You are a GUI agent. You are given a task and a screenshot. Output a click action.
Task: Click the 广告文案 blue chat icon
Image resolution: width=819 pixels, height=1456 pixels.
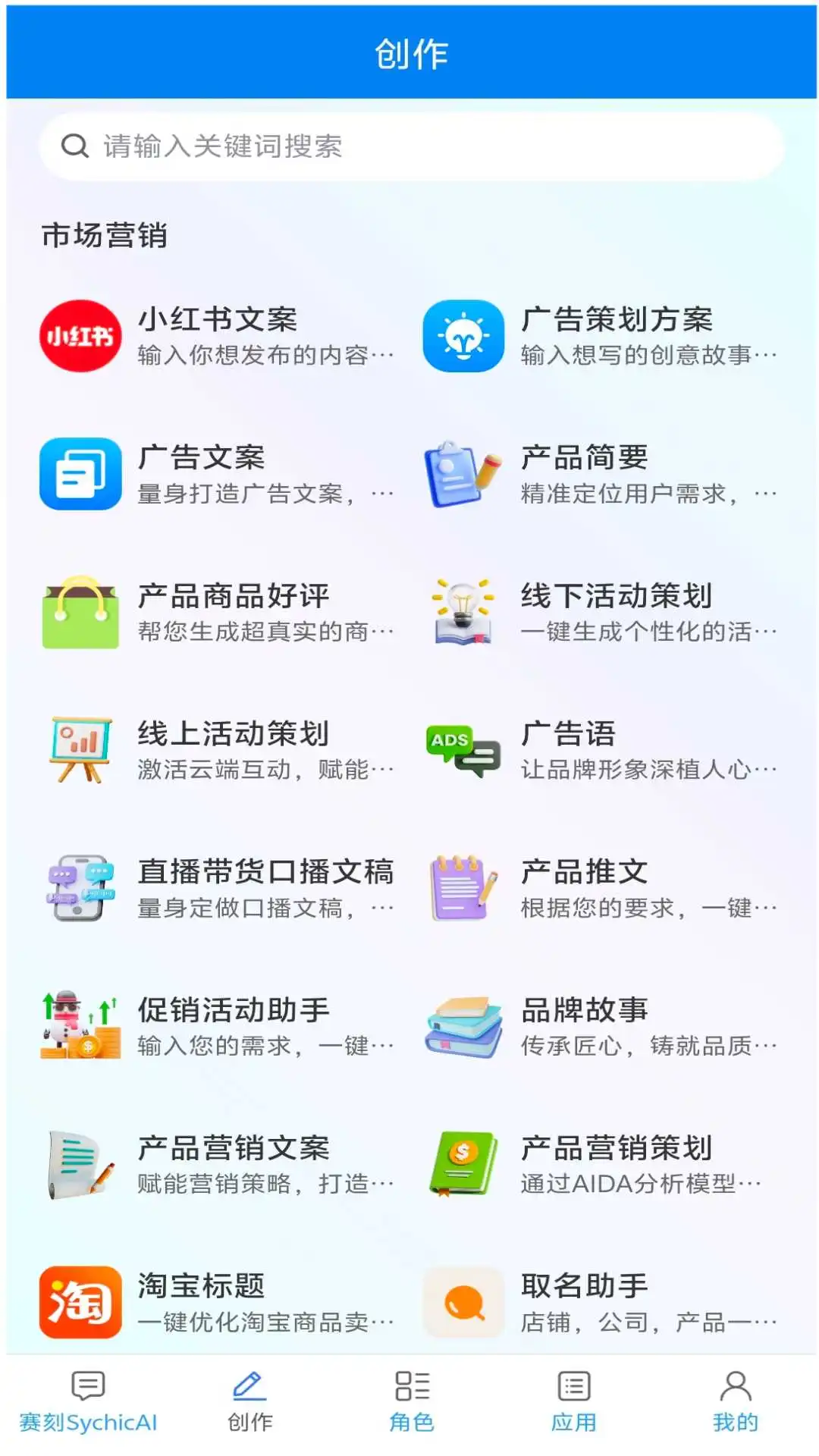click(x=79, y=474)
